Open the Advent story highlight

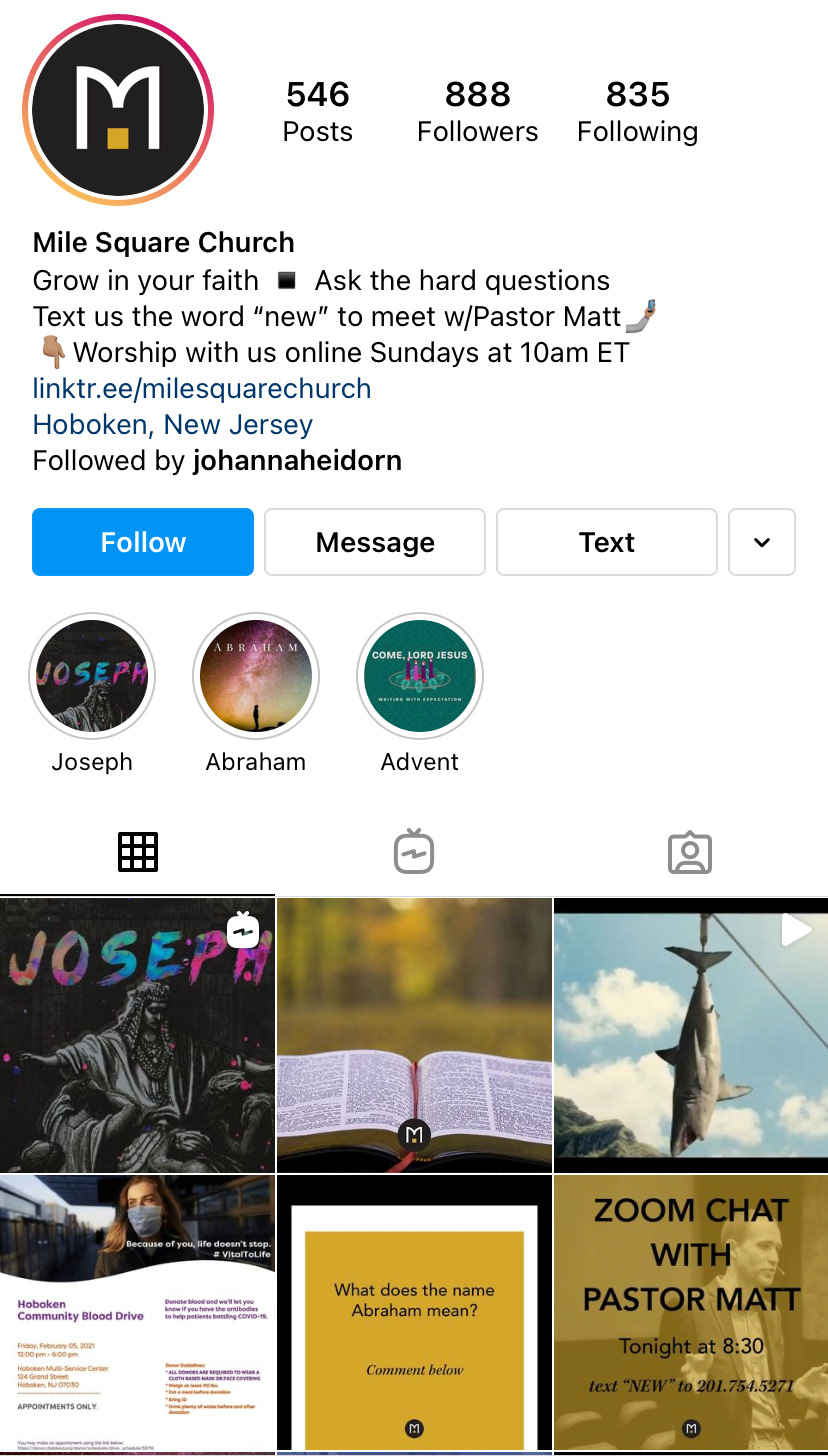click(x=420, y=677)
